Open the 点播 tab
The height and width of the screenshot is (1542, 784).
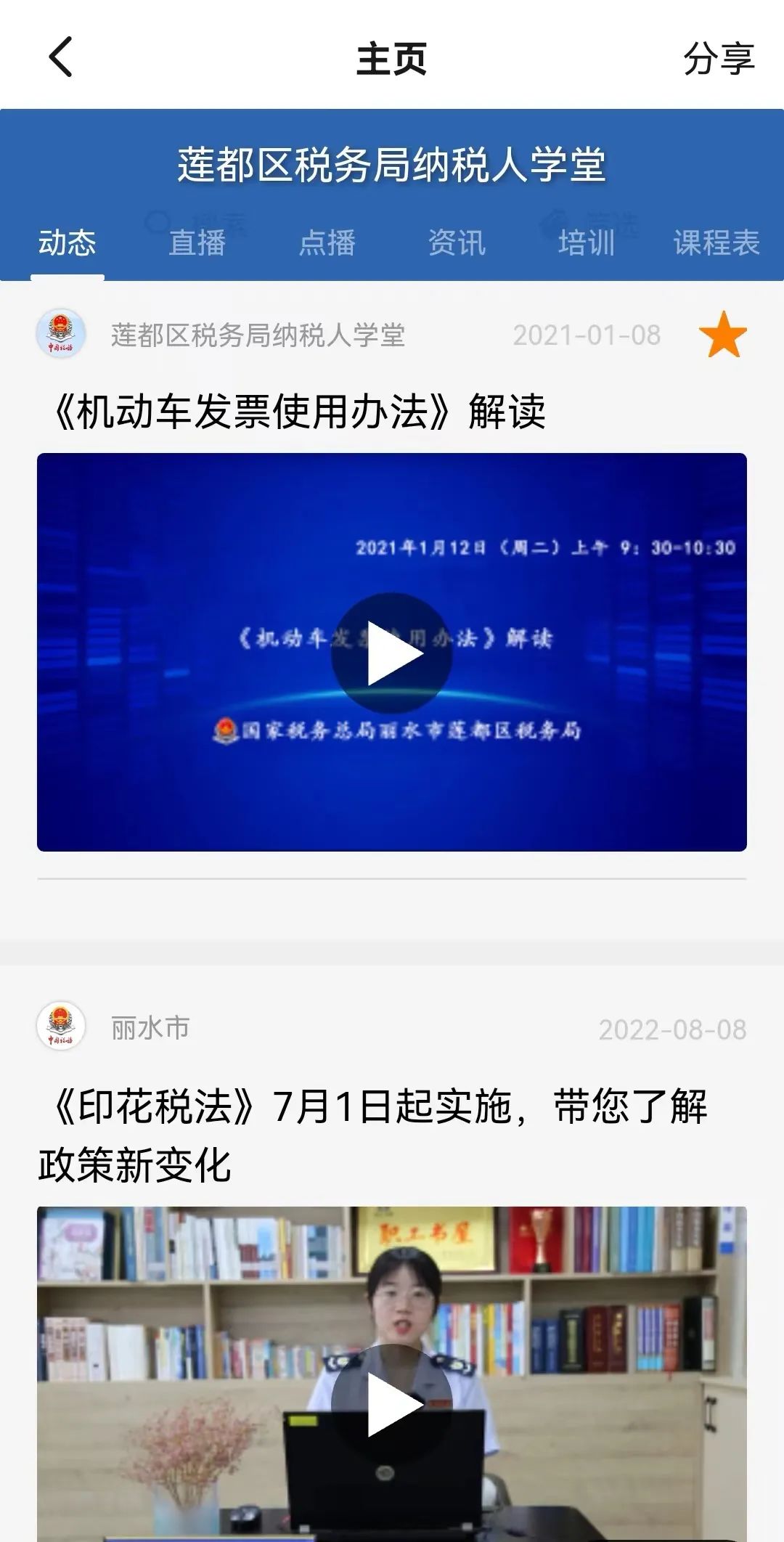[327, 242]
